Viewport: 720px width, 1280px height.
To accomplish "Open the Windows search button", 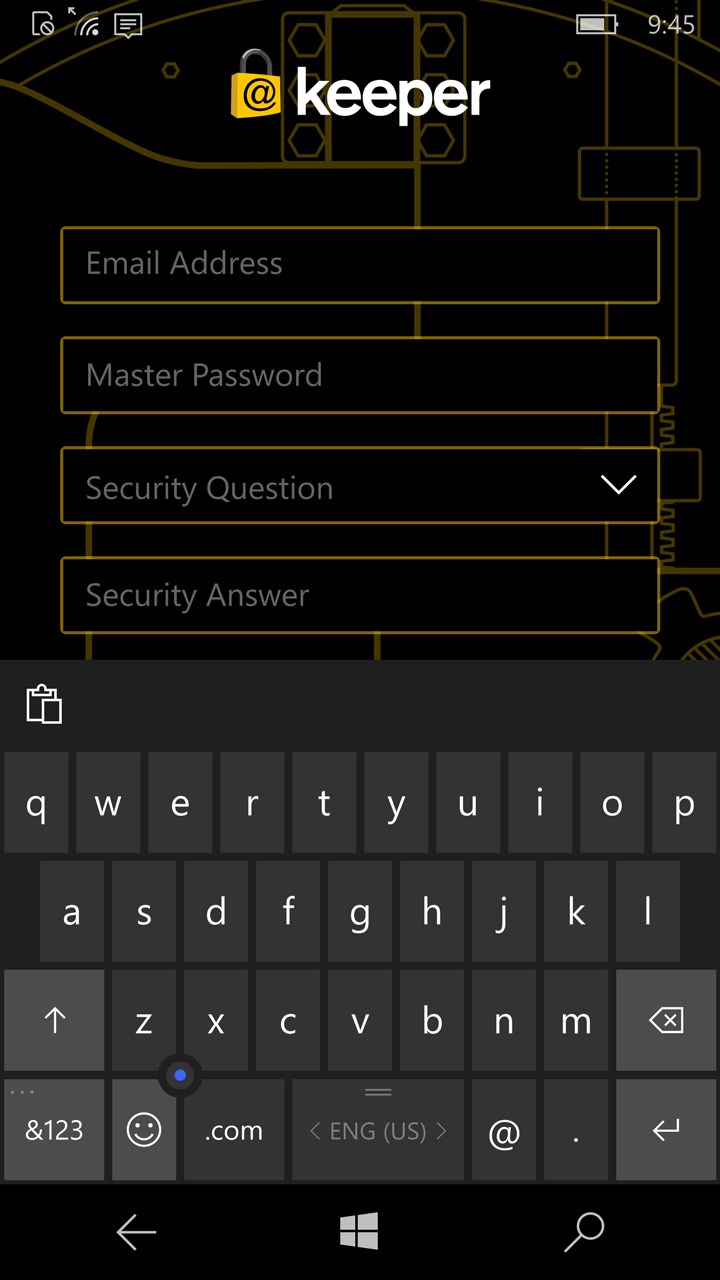I will (x=584, y=1232).
